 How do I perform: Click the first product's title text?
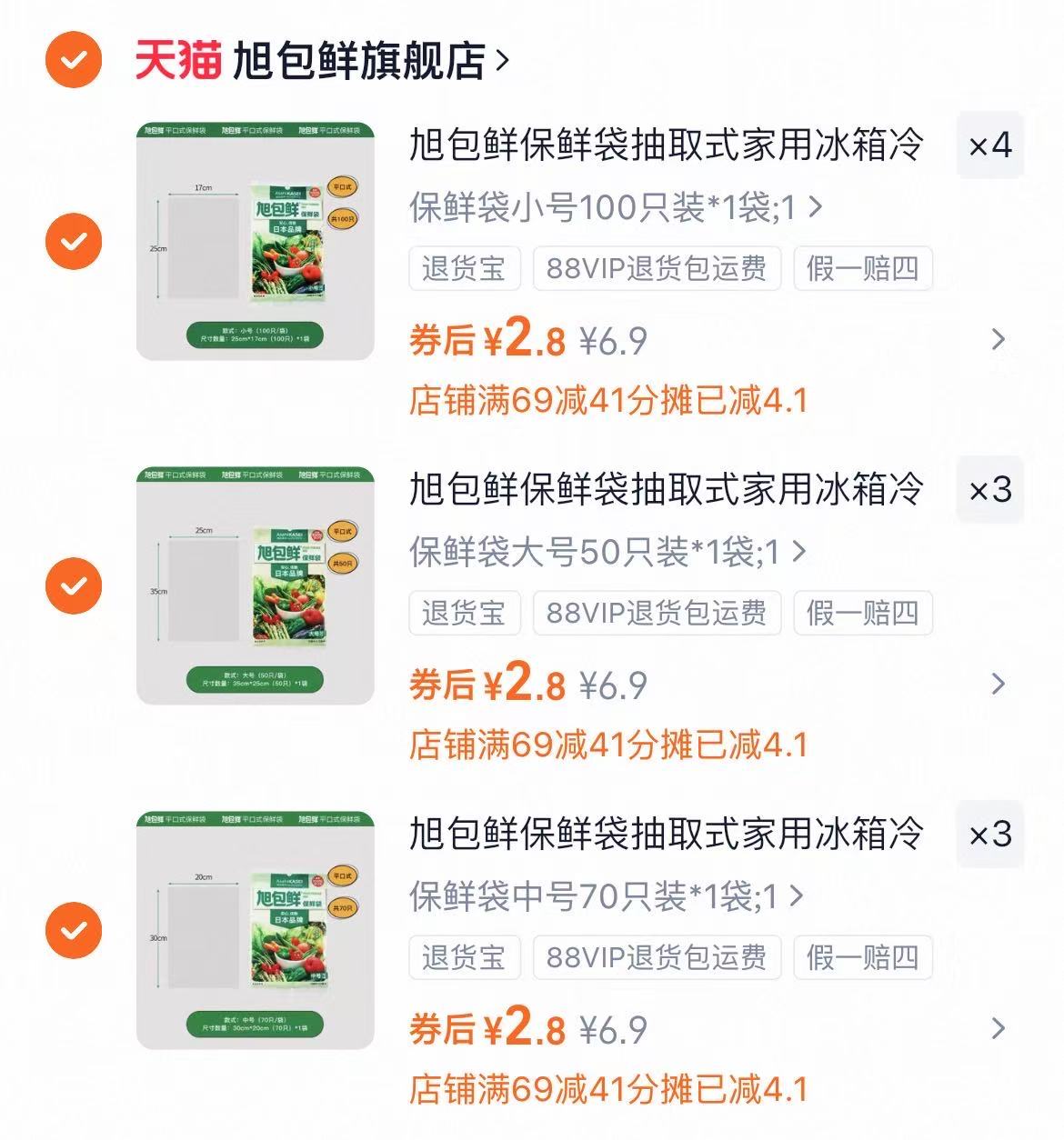pyautogui.click(x=666, y=145)
